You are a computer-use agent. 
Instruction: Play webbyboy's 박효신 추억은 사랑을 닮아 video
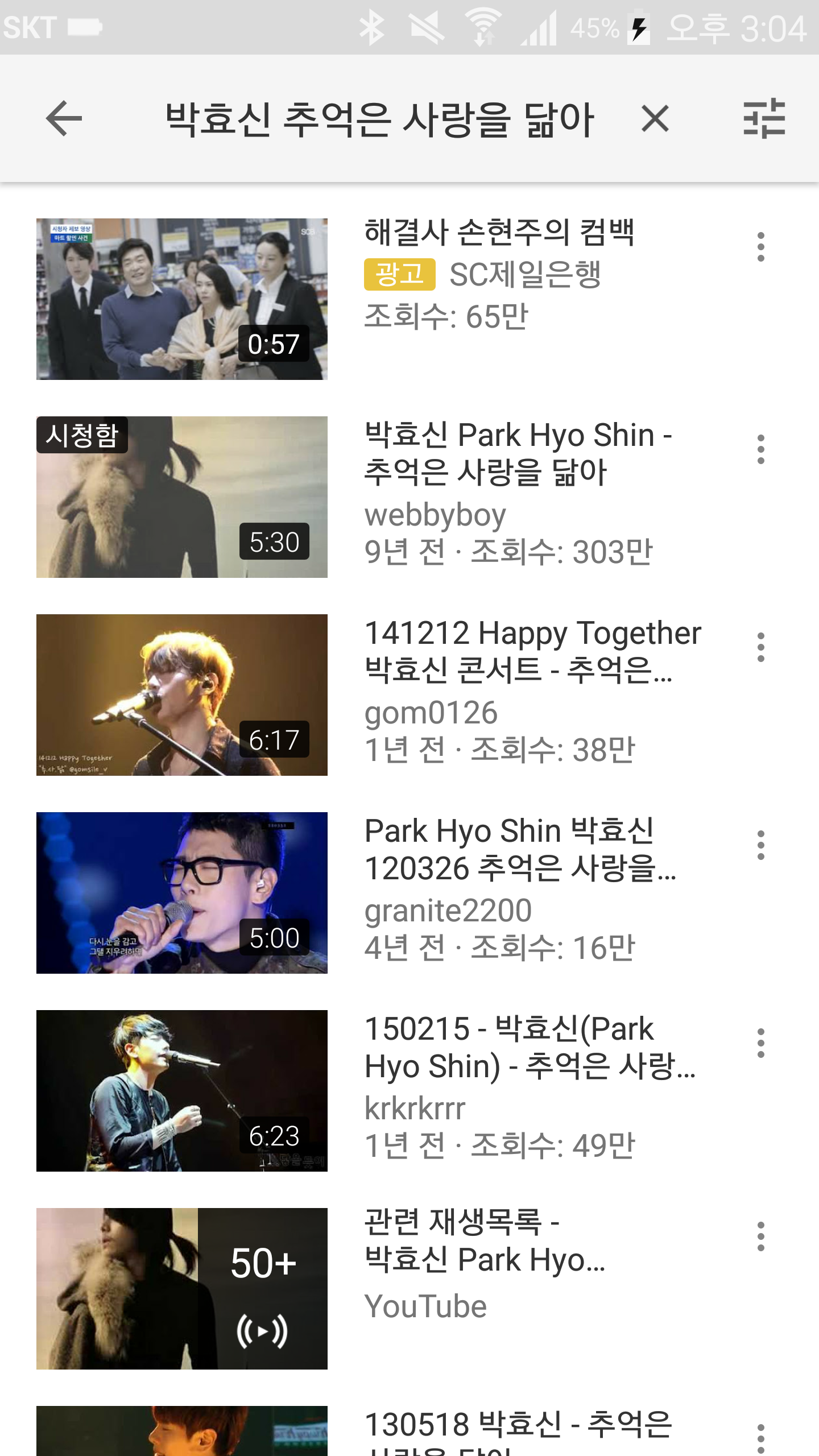(x=182, y=497)
